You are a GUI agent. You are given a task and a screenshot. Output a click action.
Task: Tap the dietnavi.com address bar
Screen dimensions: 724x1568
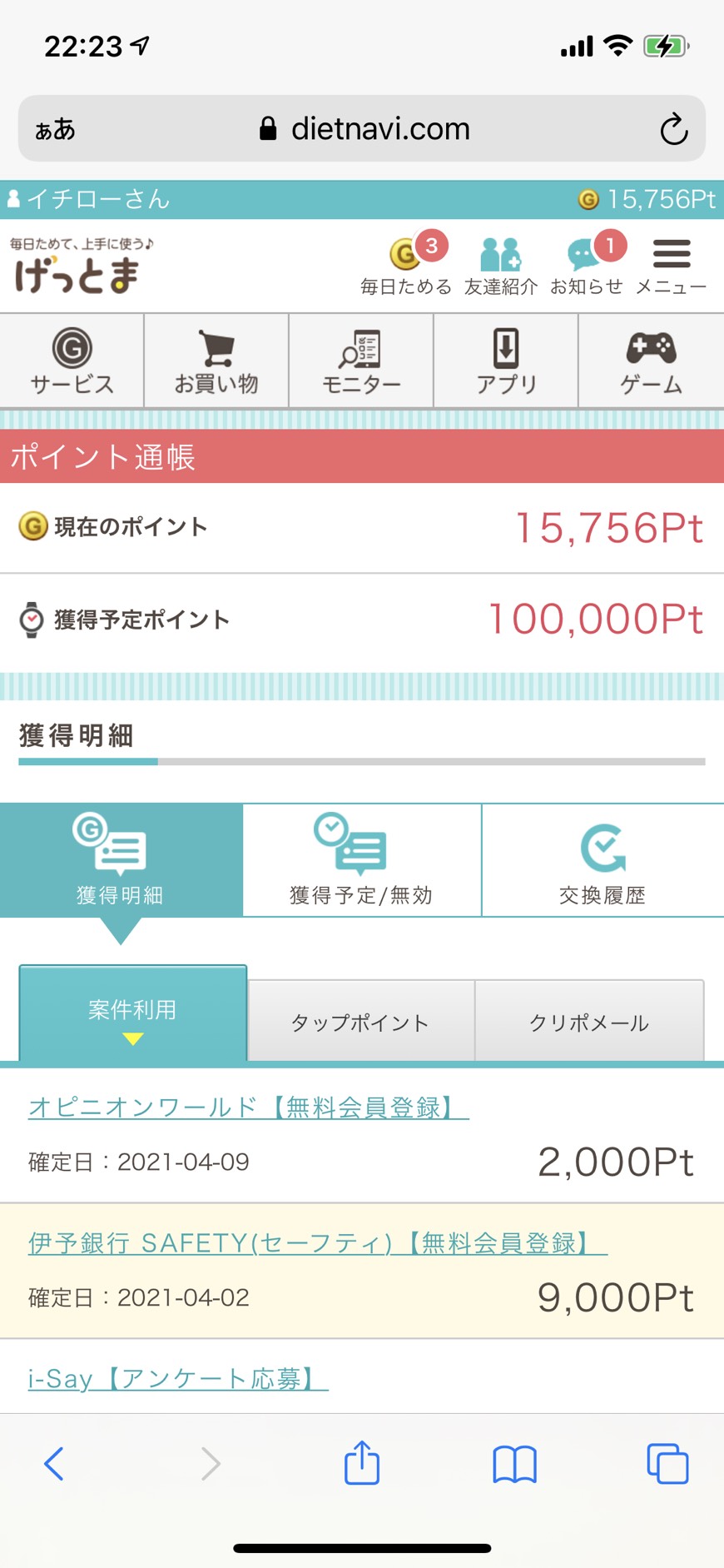pyautogui.click(x=362, y=128)
